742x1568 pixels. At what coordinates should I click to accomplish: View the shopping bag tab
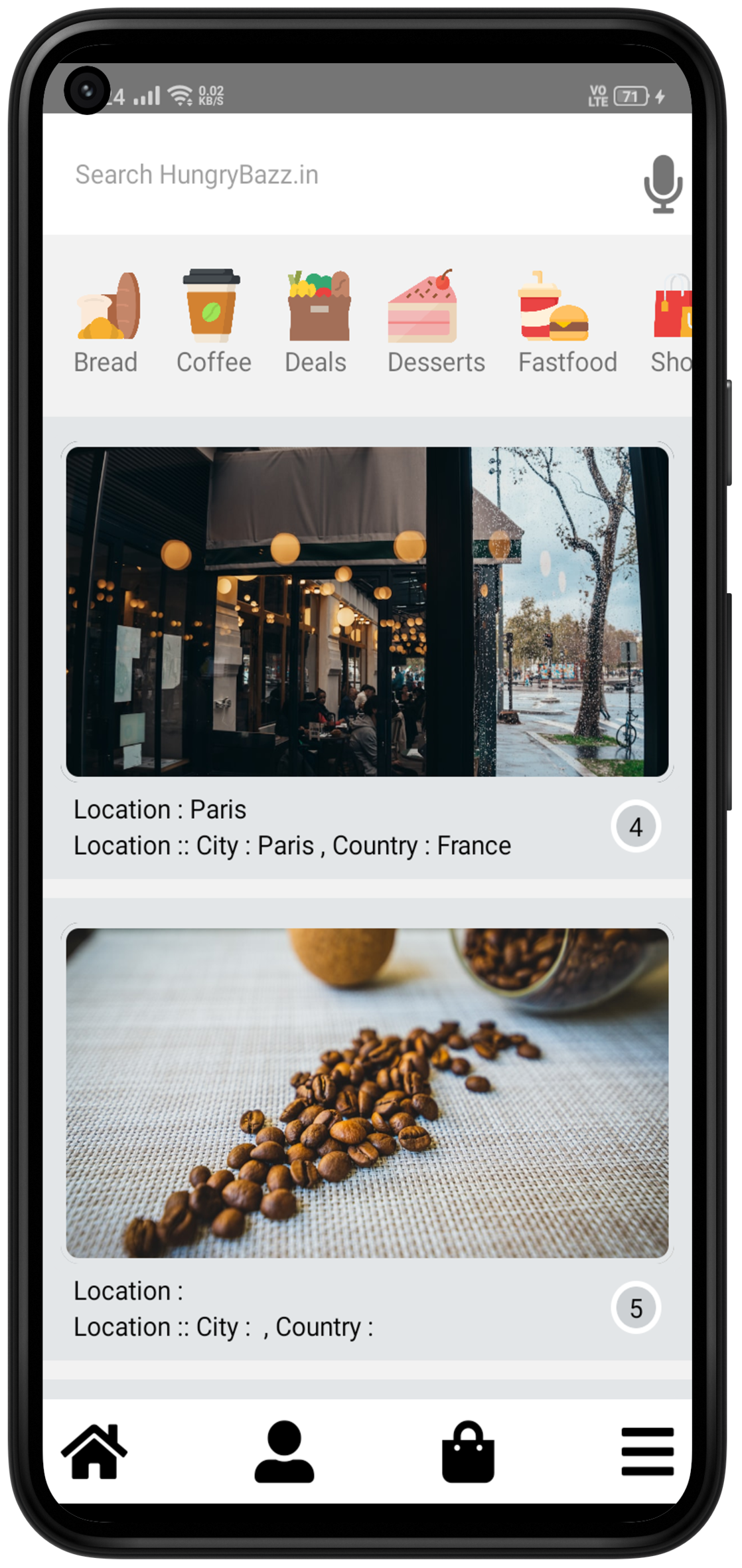coord(468,1452)
